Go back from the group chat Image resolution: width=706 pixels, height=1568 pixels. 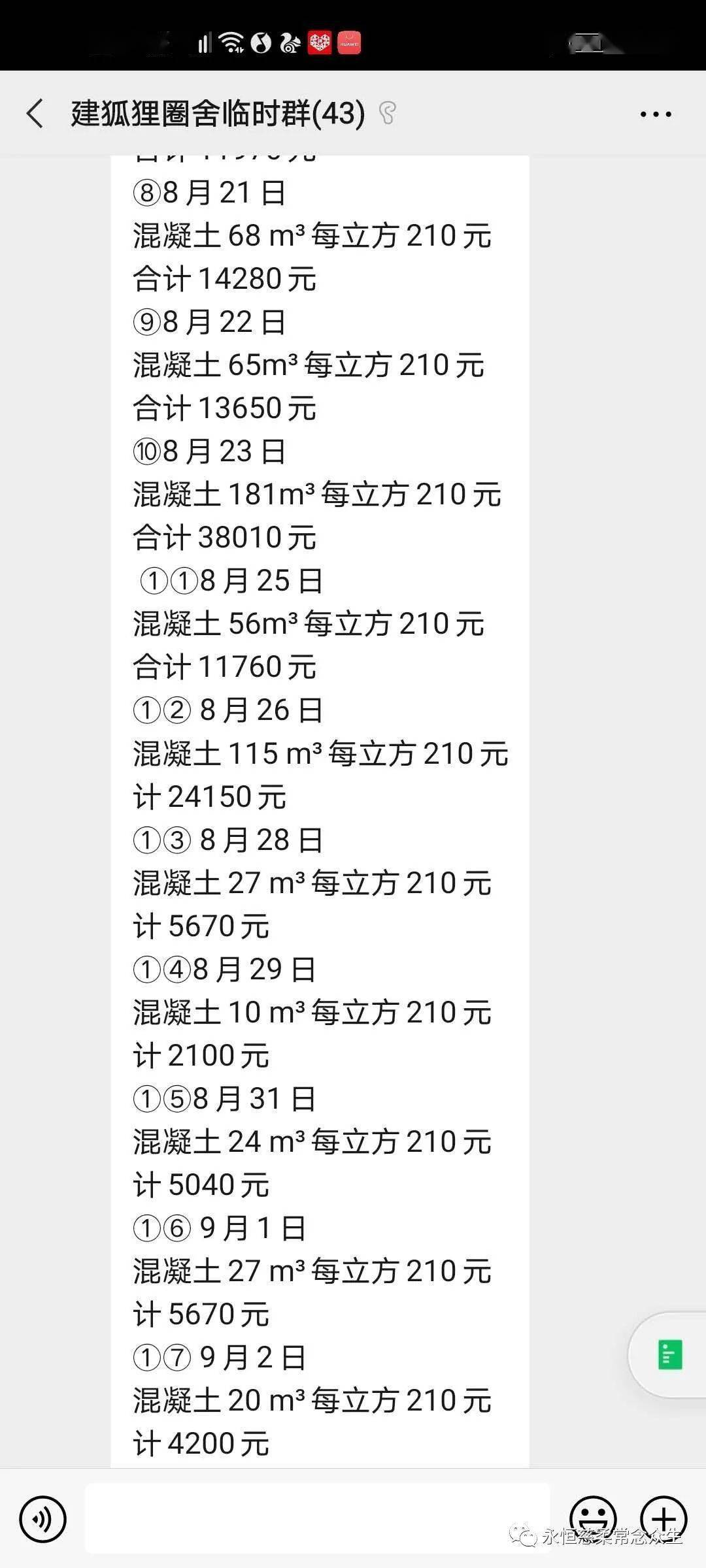tap(35, 114)
